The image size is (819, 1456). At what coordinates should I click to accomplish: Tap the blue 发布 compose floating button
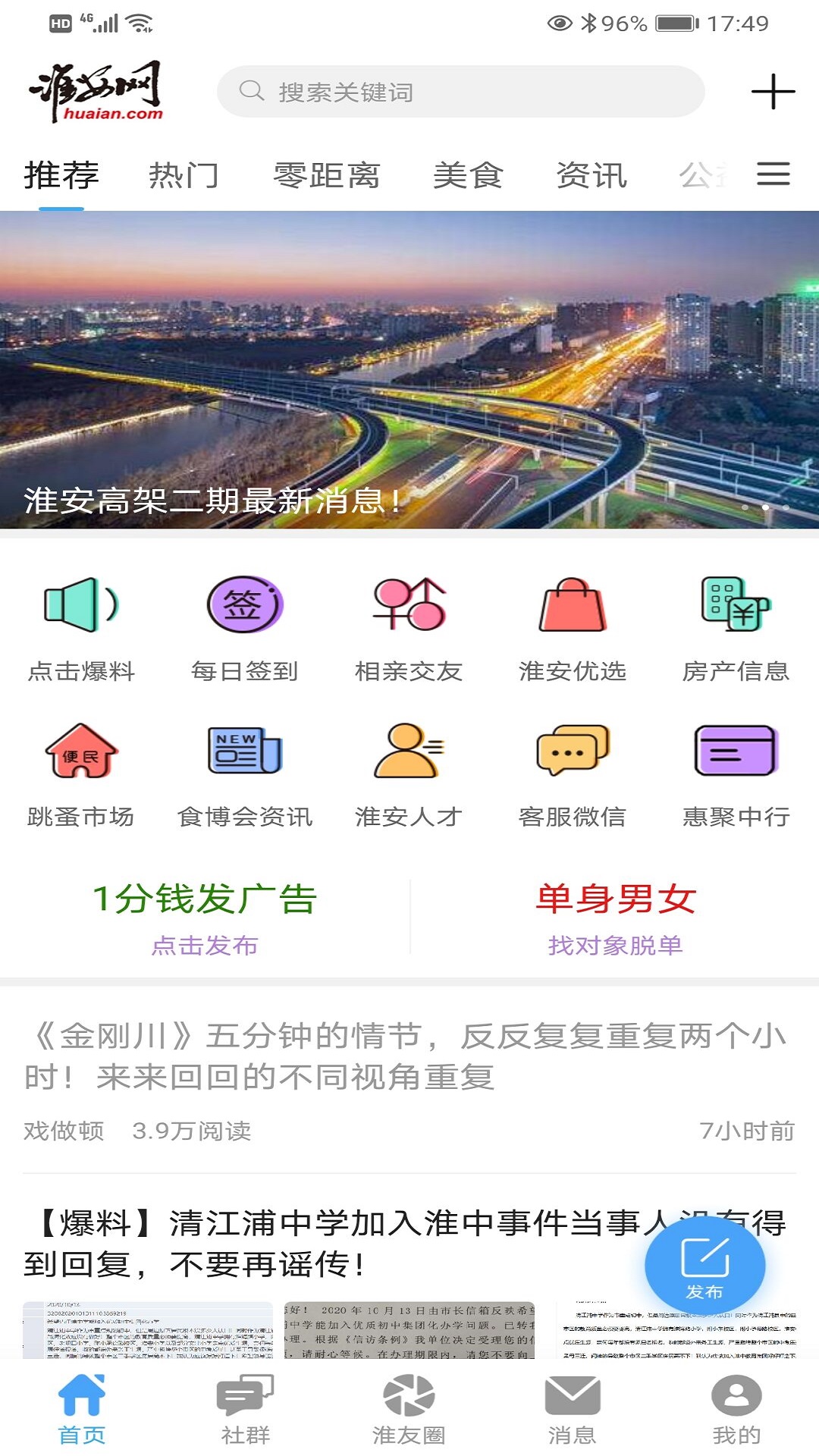(706, 1264)
